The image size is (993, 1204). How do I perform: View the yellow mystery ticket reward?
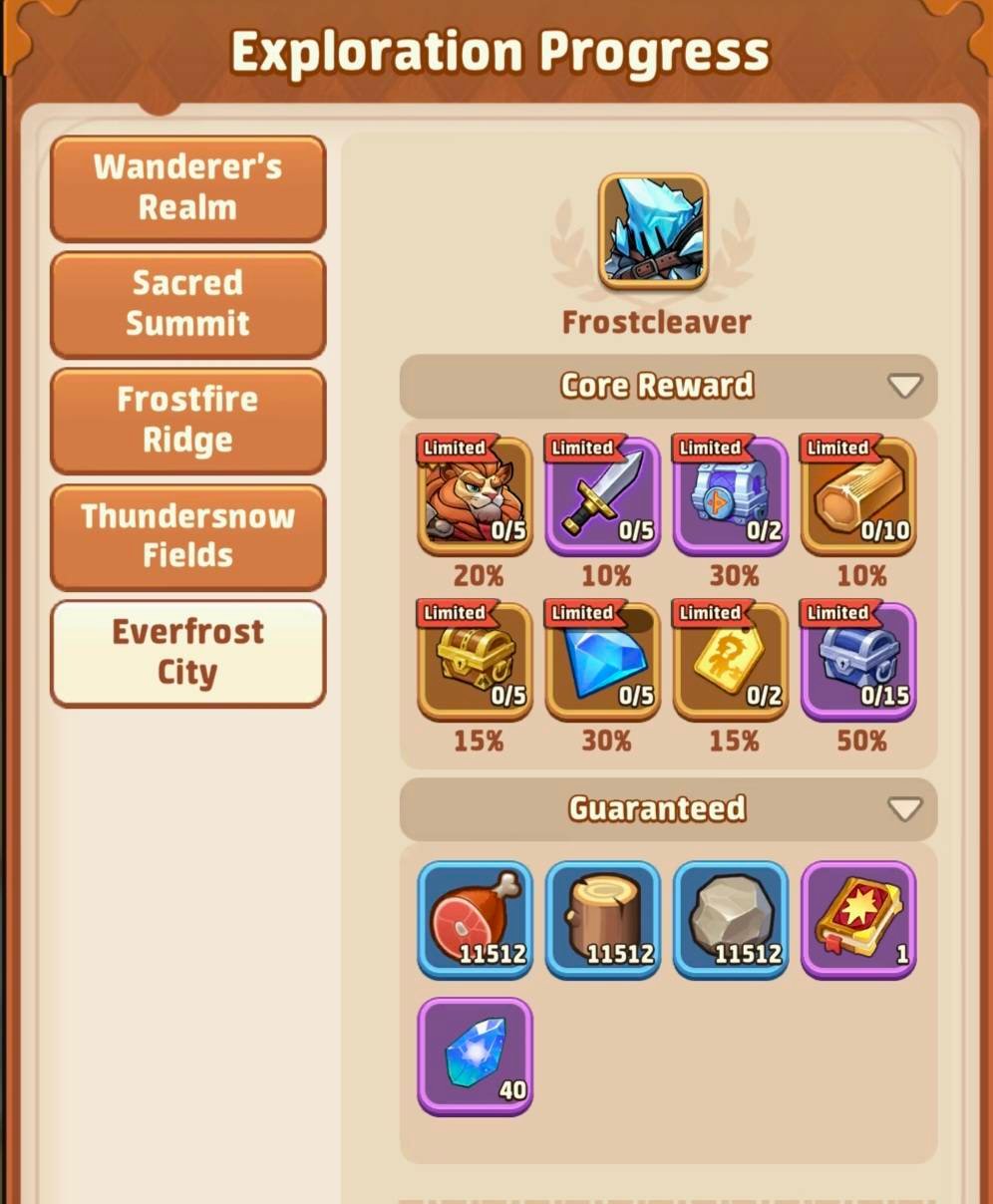click(x=730, y=661)
